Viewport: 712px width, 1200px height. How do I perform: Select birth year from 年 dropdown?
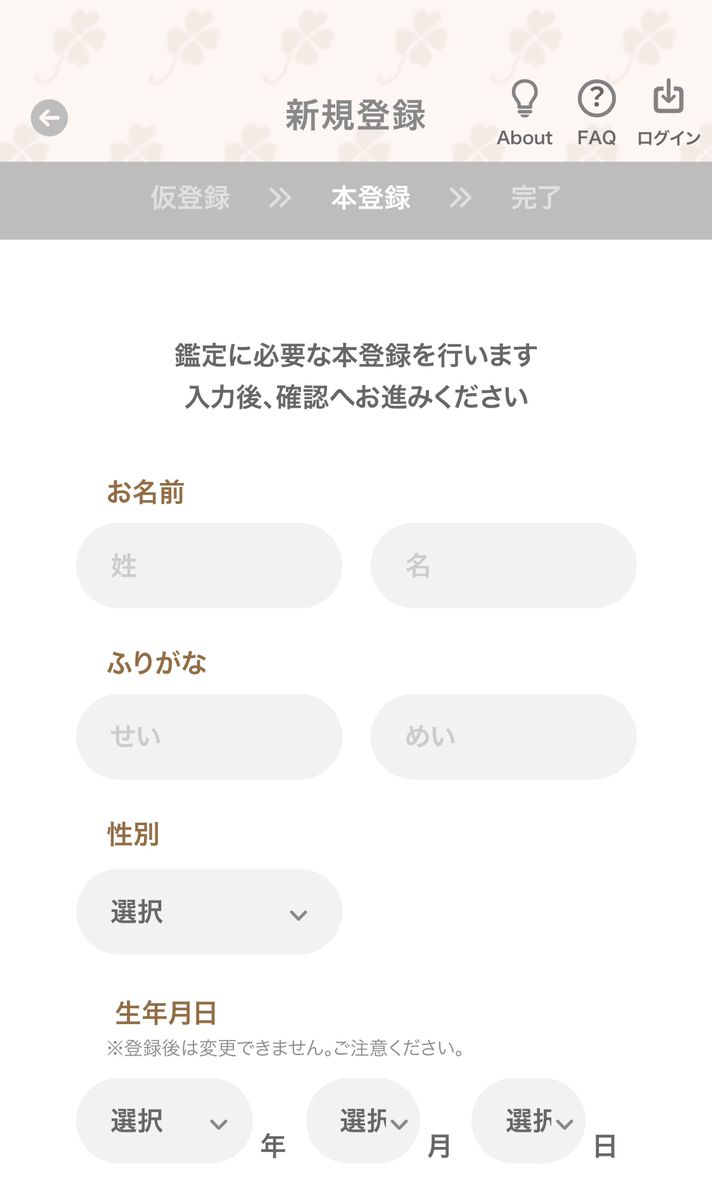[x=165, y=1121]
